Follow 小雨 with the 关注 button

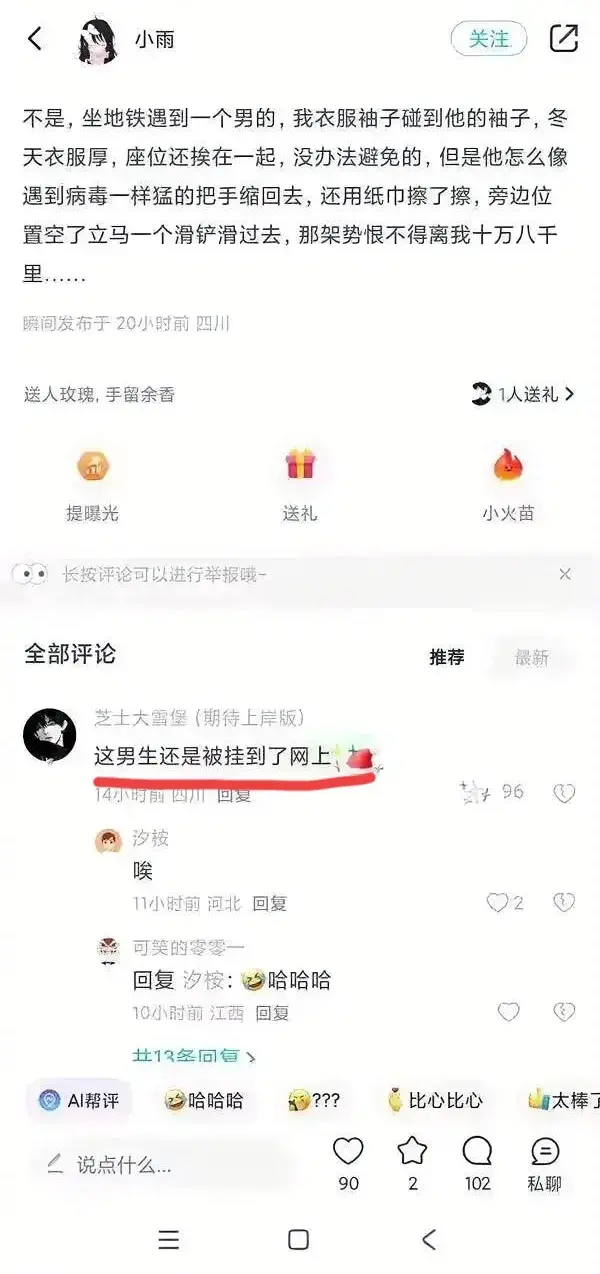coord(489,39)
